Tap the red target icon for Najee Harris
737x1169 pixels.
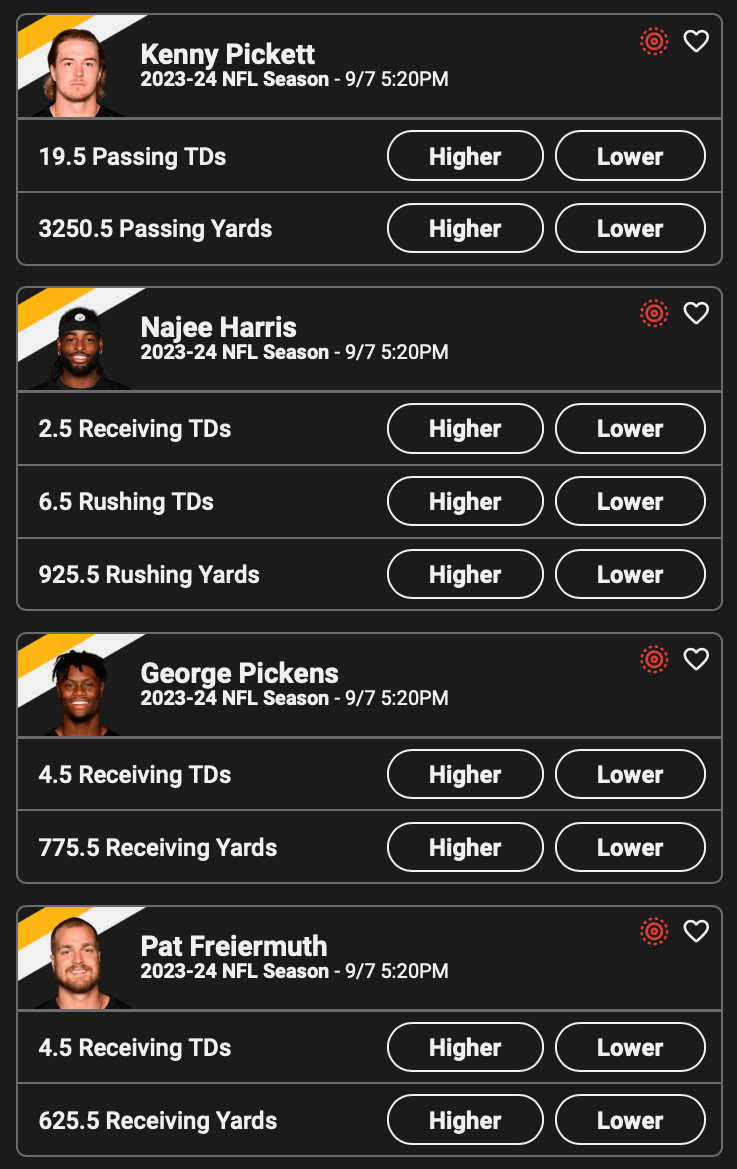pyautogui.click(x=654, y=314)
